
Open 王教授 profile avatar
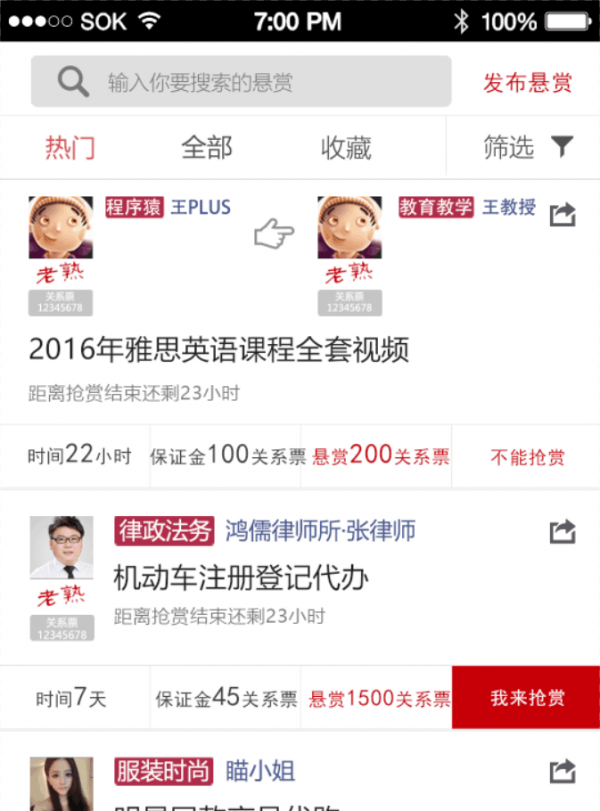coord(350,227)
